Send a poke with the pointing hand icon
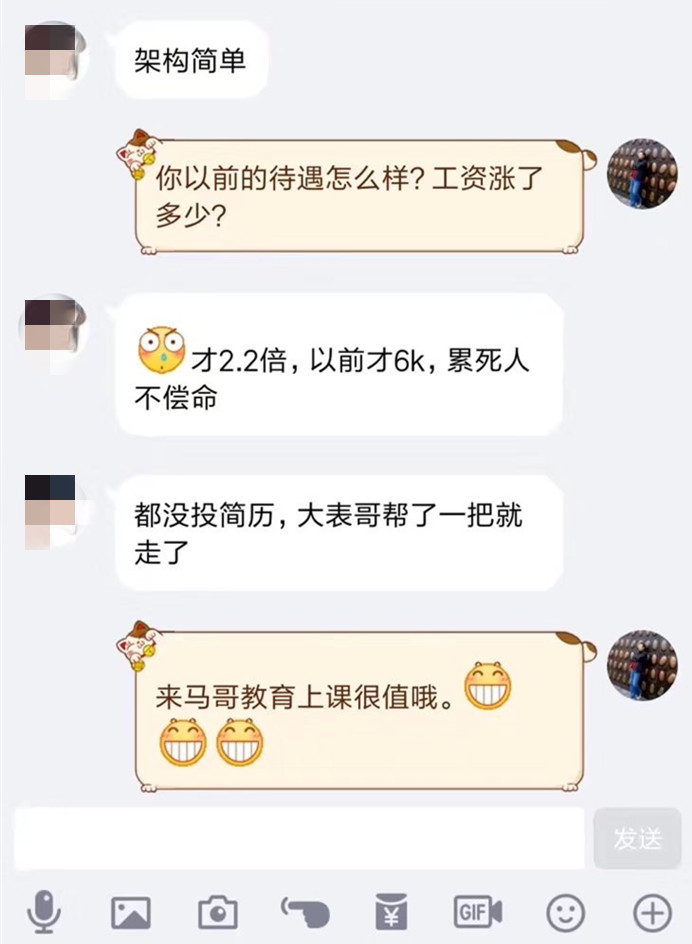The width and height of the screenshot is (692, 944). (304, 911)
